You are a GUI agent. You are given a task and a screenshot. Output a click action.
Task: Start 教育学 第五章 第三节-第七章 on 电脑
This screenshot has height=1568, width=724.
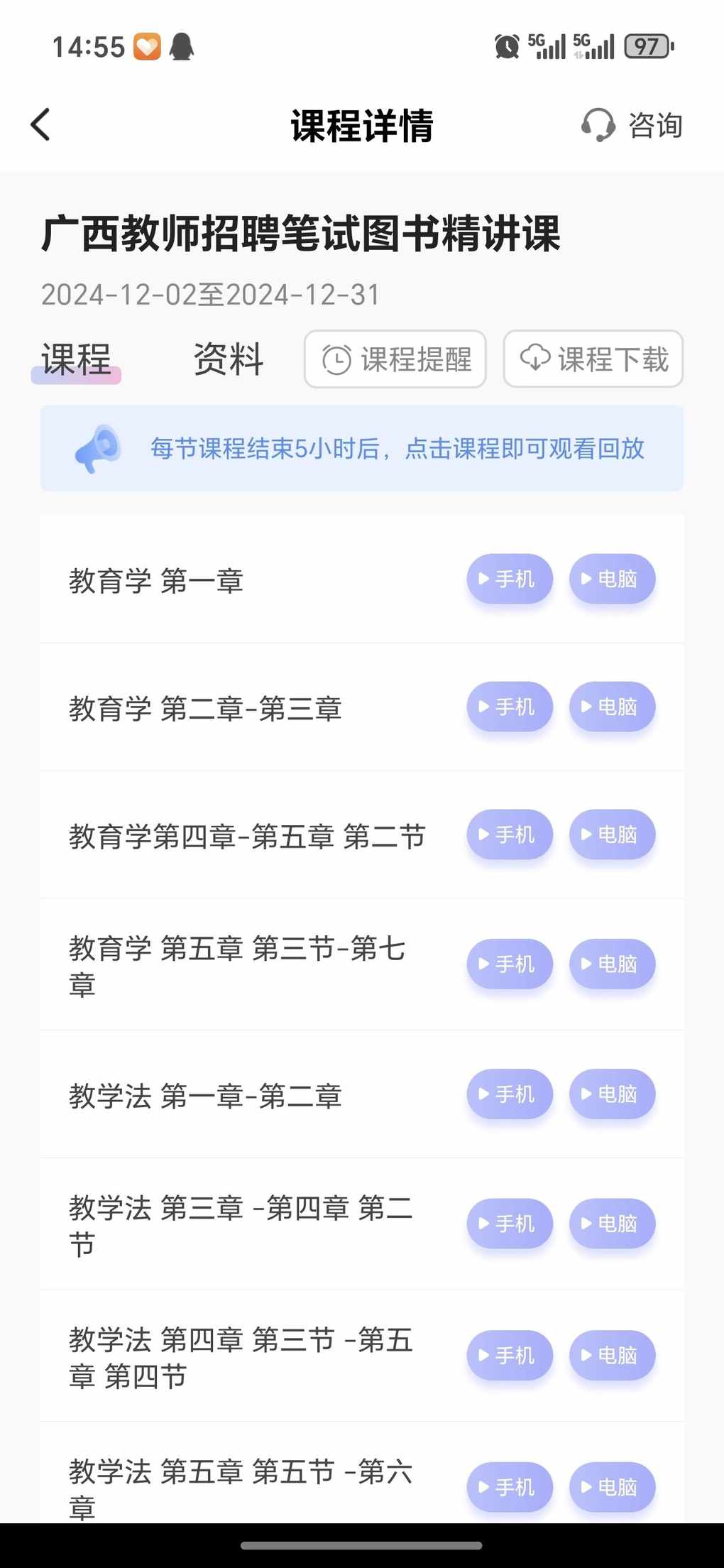pos(612,964)
